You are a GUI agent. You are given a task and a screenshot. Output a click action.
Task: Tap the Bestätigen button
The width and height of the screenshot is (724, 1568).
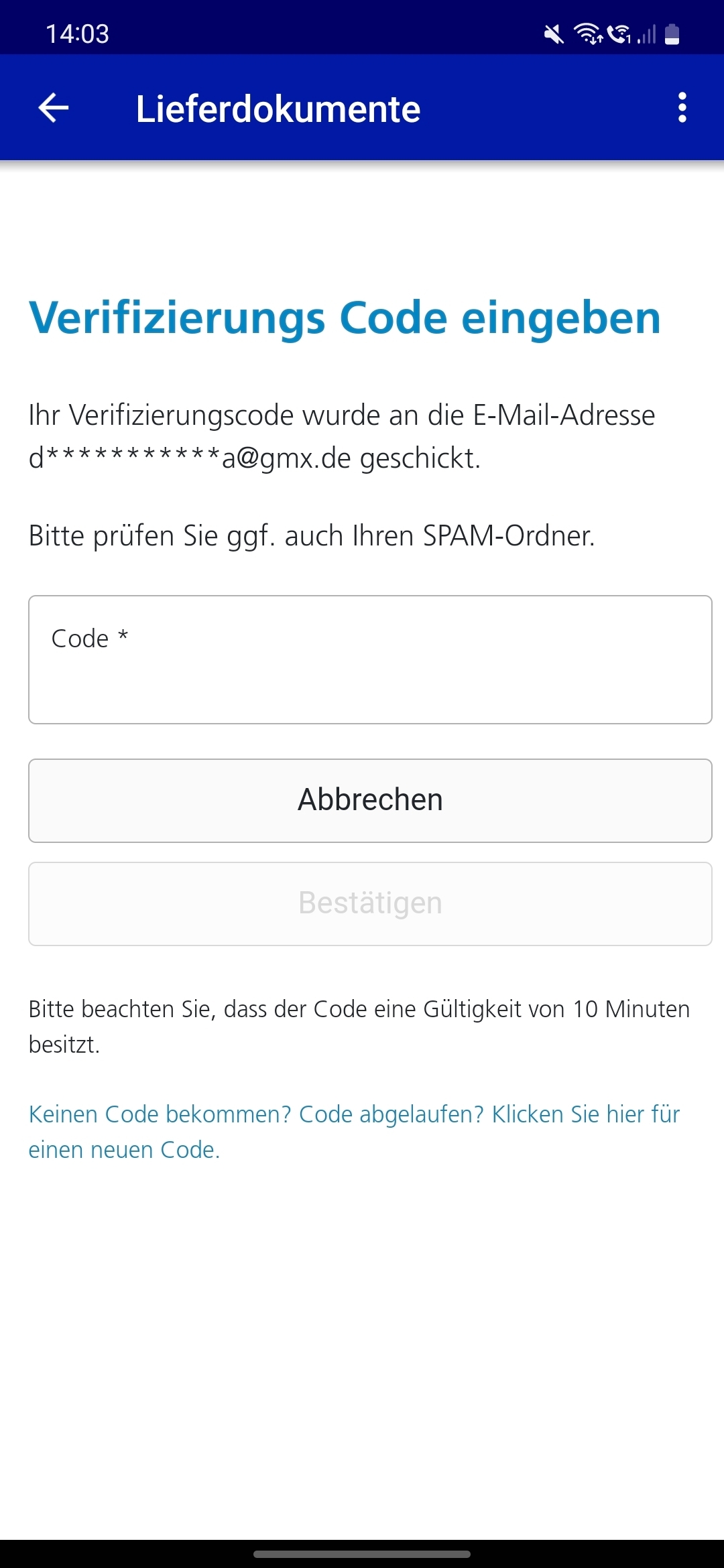pyautogui.click(x=370, y=903)
